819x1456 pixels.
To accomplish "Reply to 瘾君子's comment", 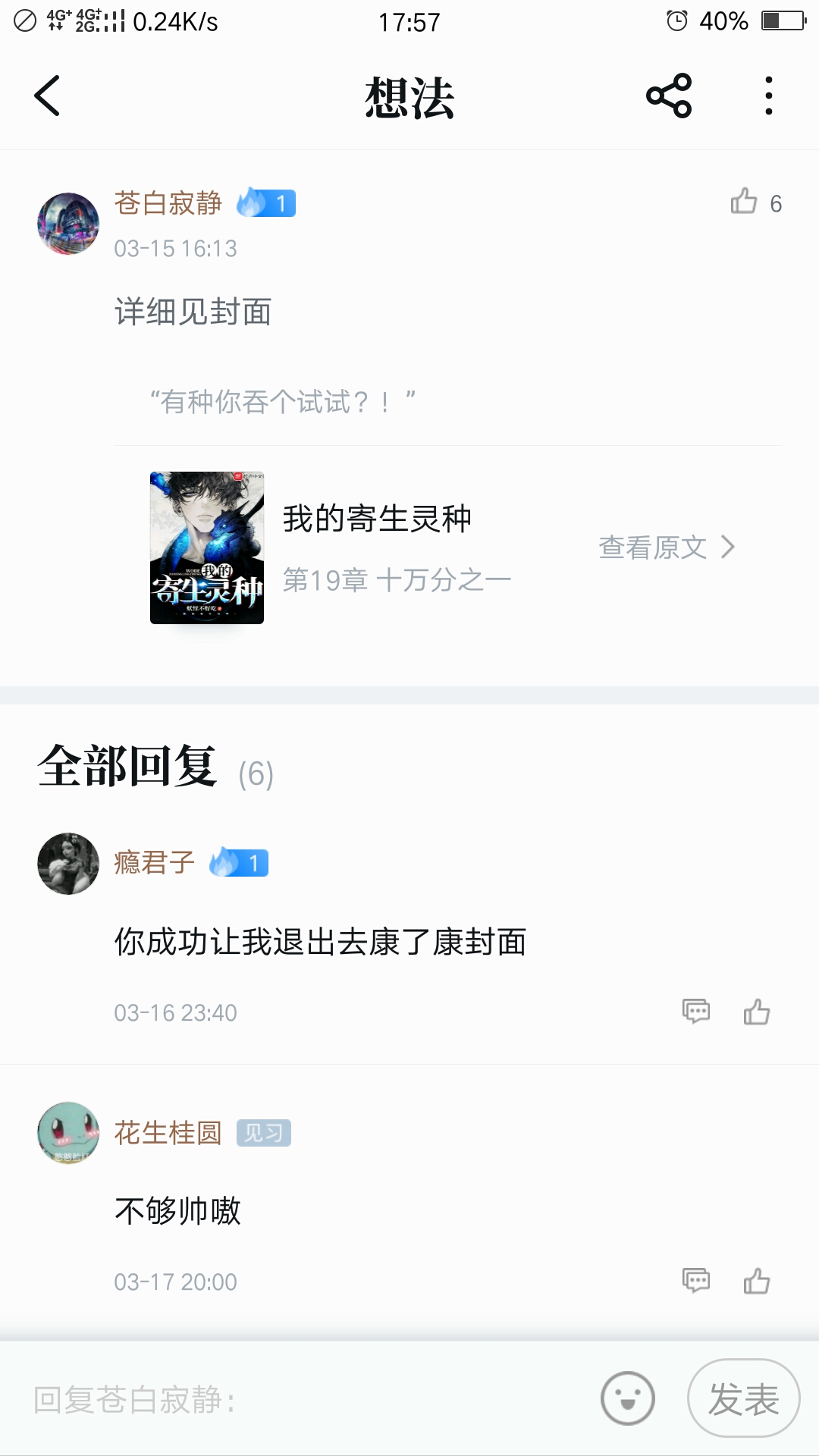I will coord(696,1011).
